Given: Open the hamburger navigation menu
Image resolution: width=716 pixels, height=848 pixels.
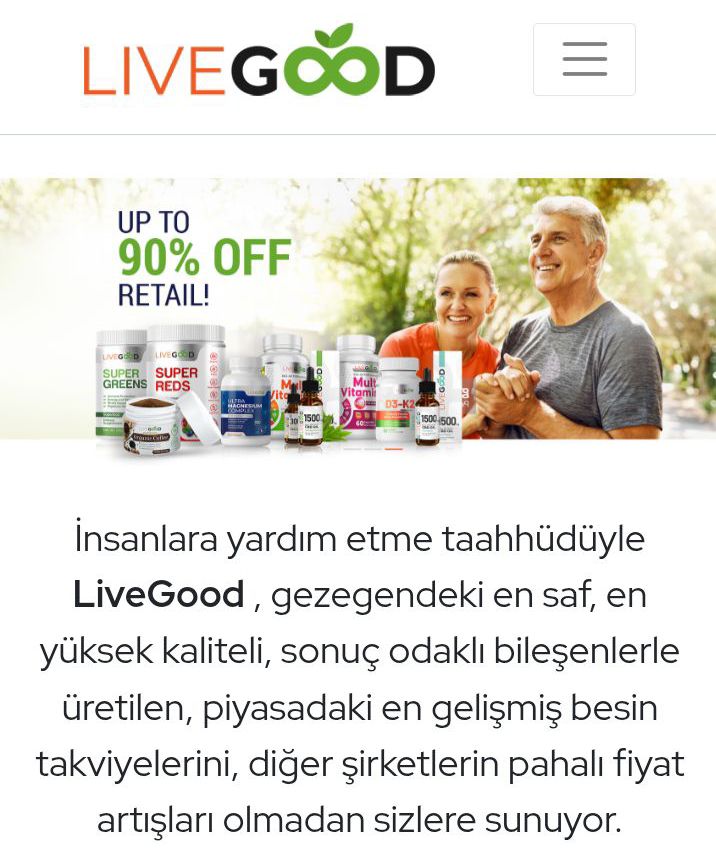Looking at the screenshot, I should coord(584,60).
